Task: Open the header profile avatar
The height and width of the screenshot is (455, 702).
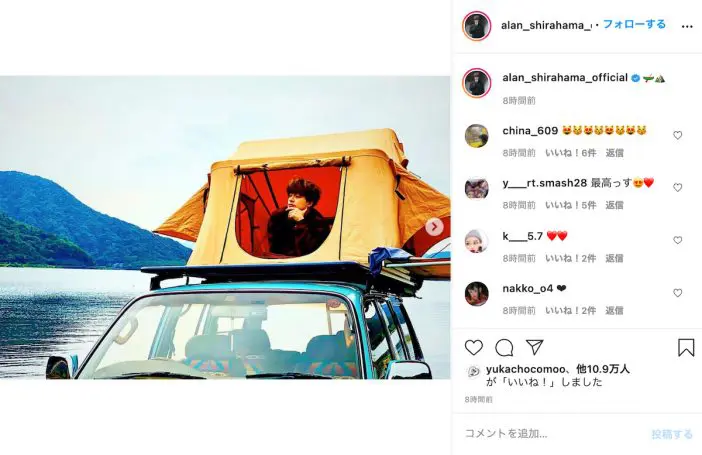Action: (477, 26)
